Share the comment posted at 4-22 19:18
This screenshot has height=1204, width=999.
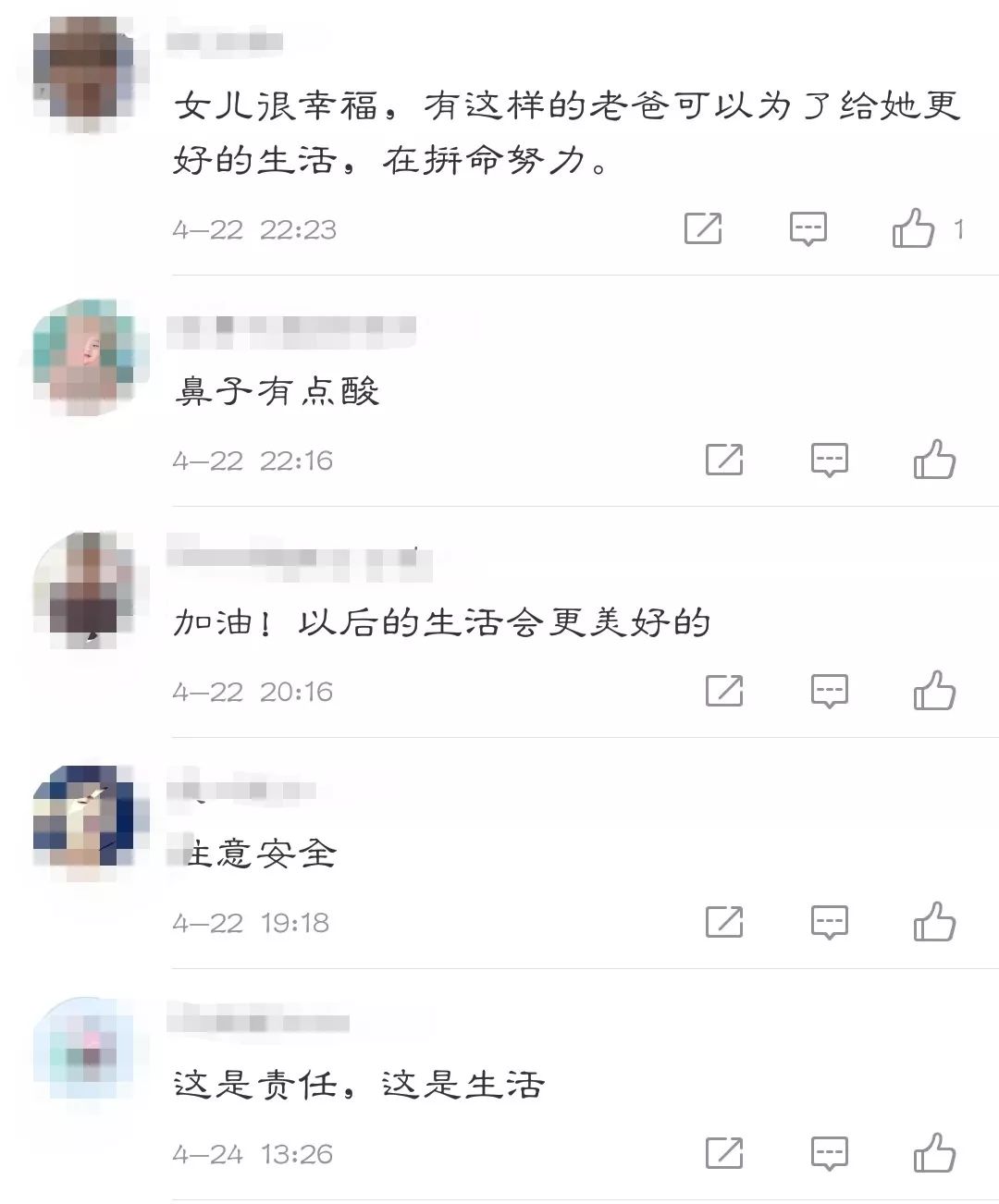coord(724,921)
